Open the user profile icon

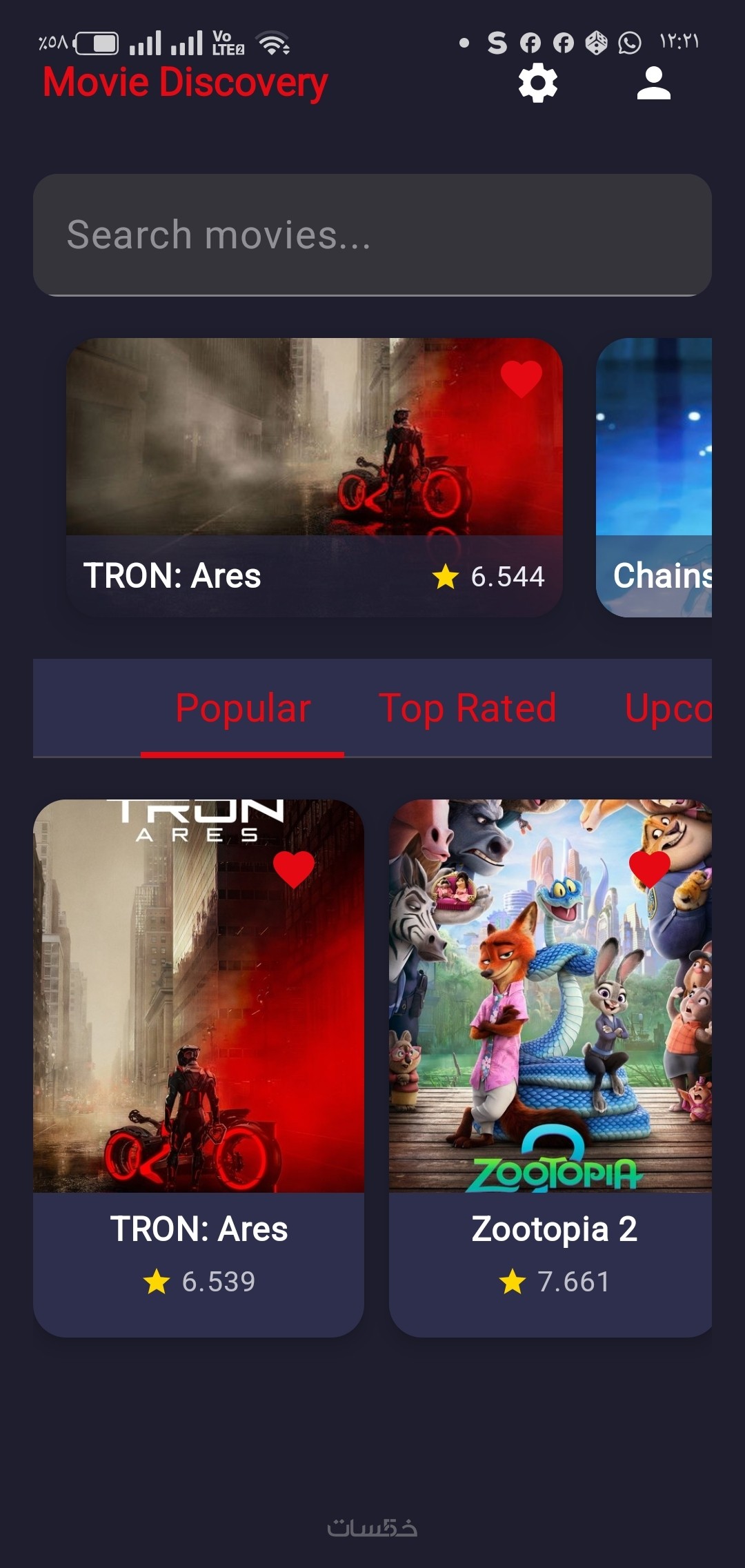click(x=653, y=83)
